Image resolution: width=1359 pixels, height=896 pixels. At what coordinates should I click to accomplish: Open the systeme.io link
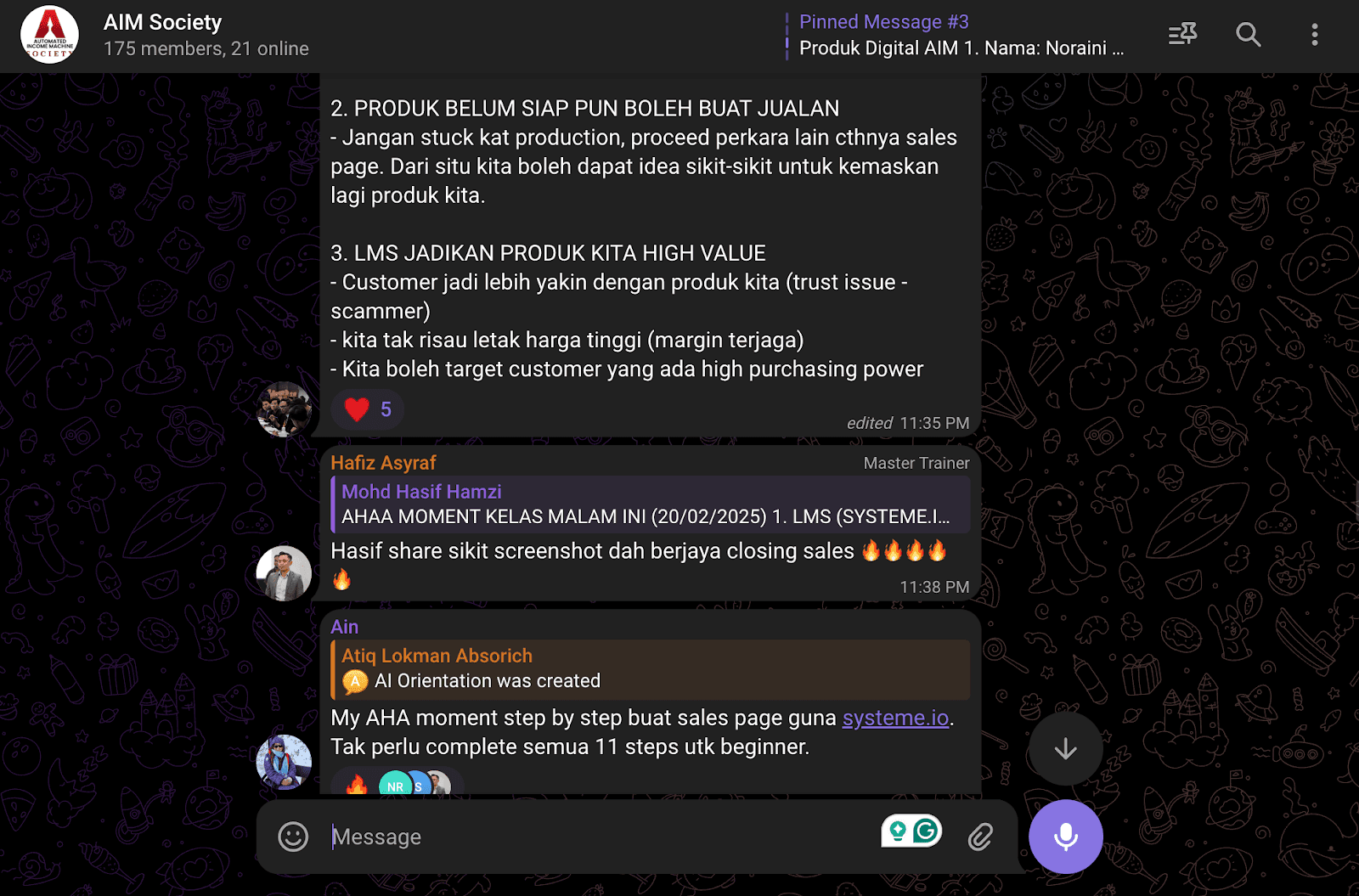(x=895, y=718)
